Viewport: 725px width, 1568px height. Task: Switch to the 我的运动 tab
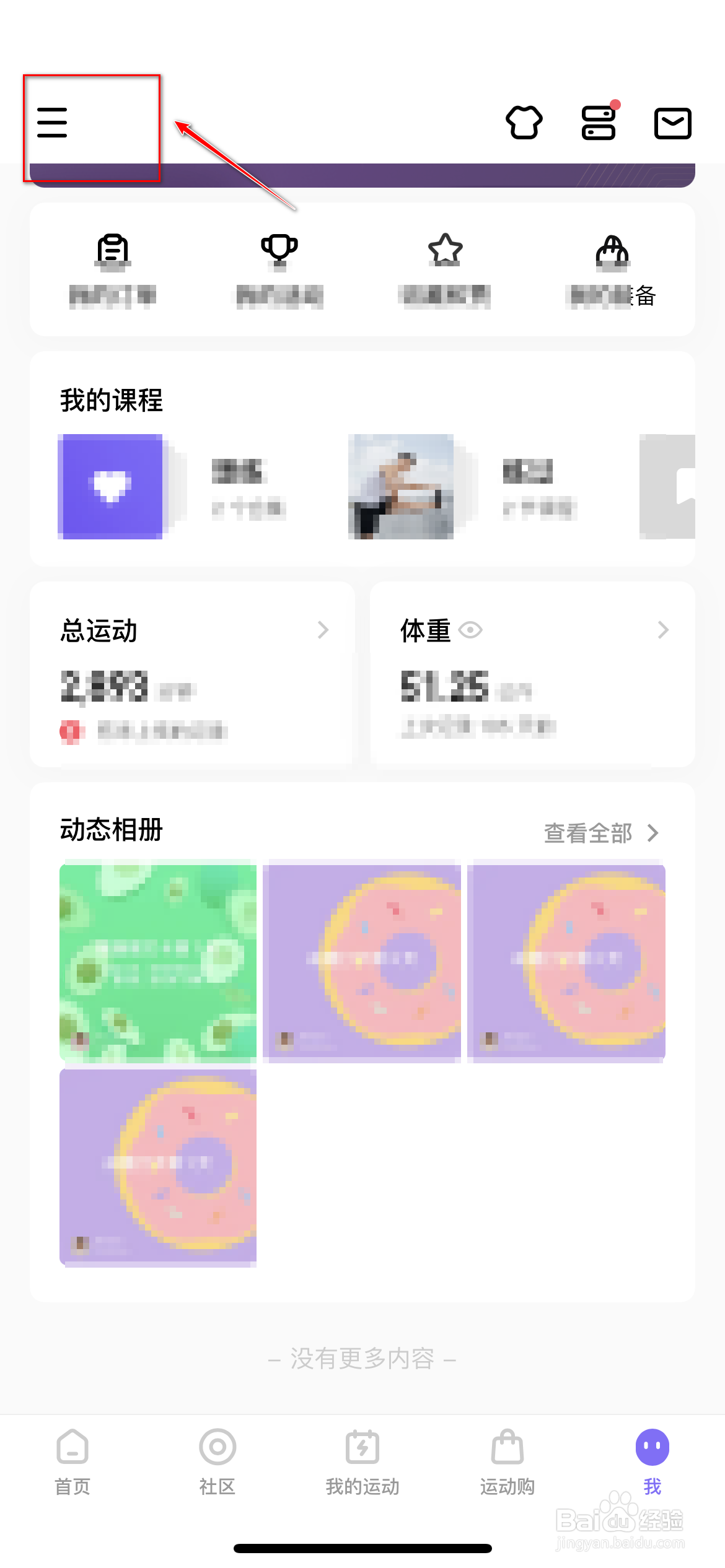362,1461
